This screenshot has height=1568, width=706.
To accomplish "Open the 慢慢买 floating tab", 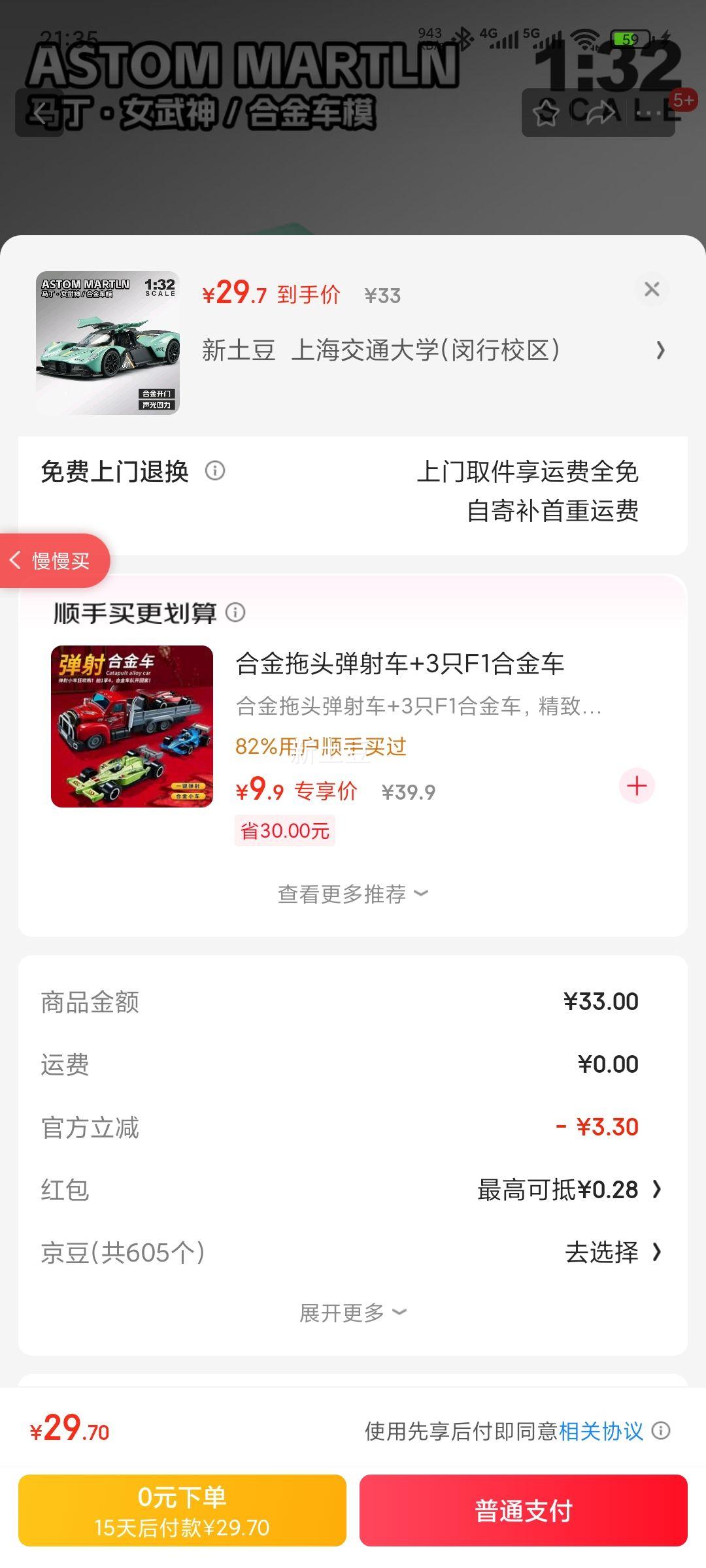I will [x=55, y=561].
